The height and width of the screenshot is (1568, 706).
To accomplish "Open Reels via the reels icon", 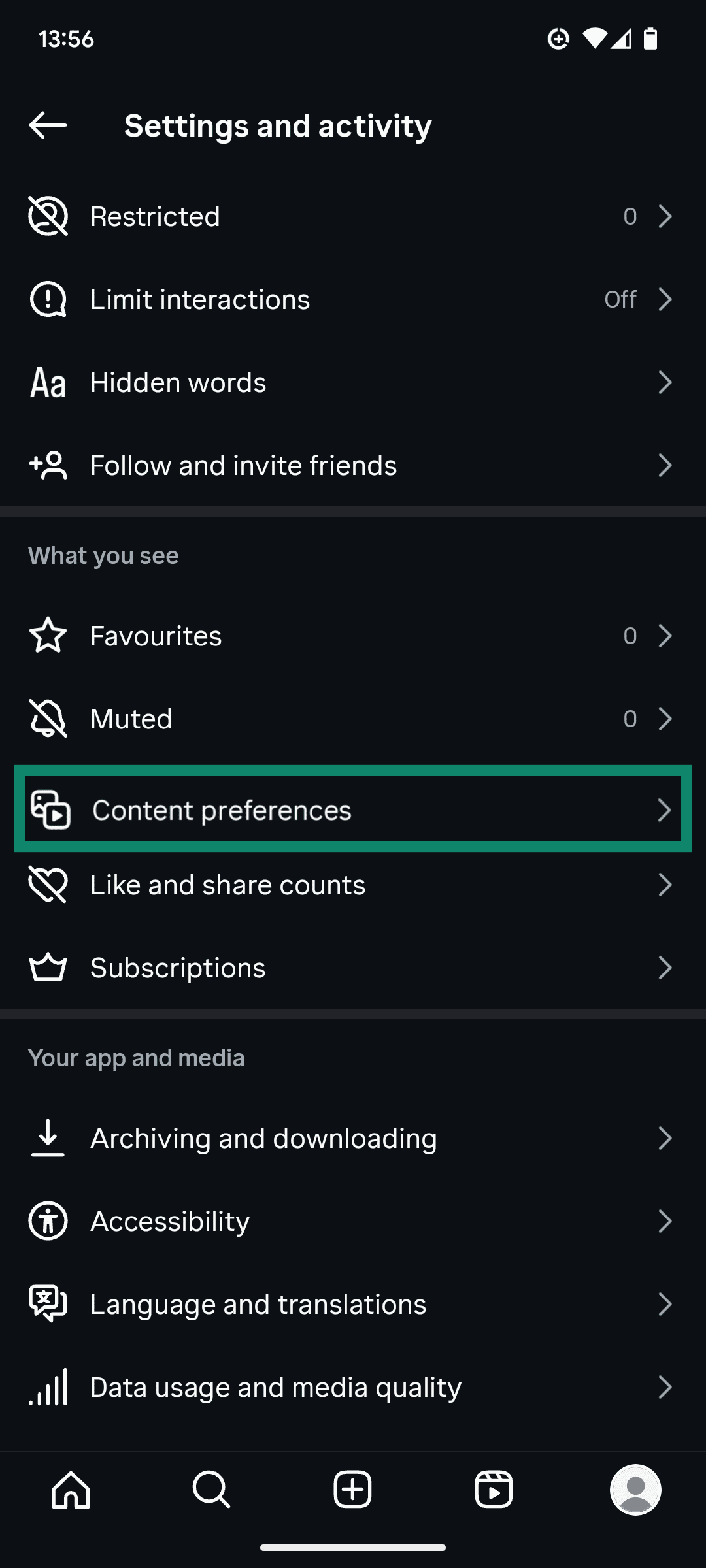I will pyautogui.click(x=494, y=1490).
